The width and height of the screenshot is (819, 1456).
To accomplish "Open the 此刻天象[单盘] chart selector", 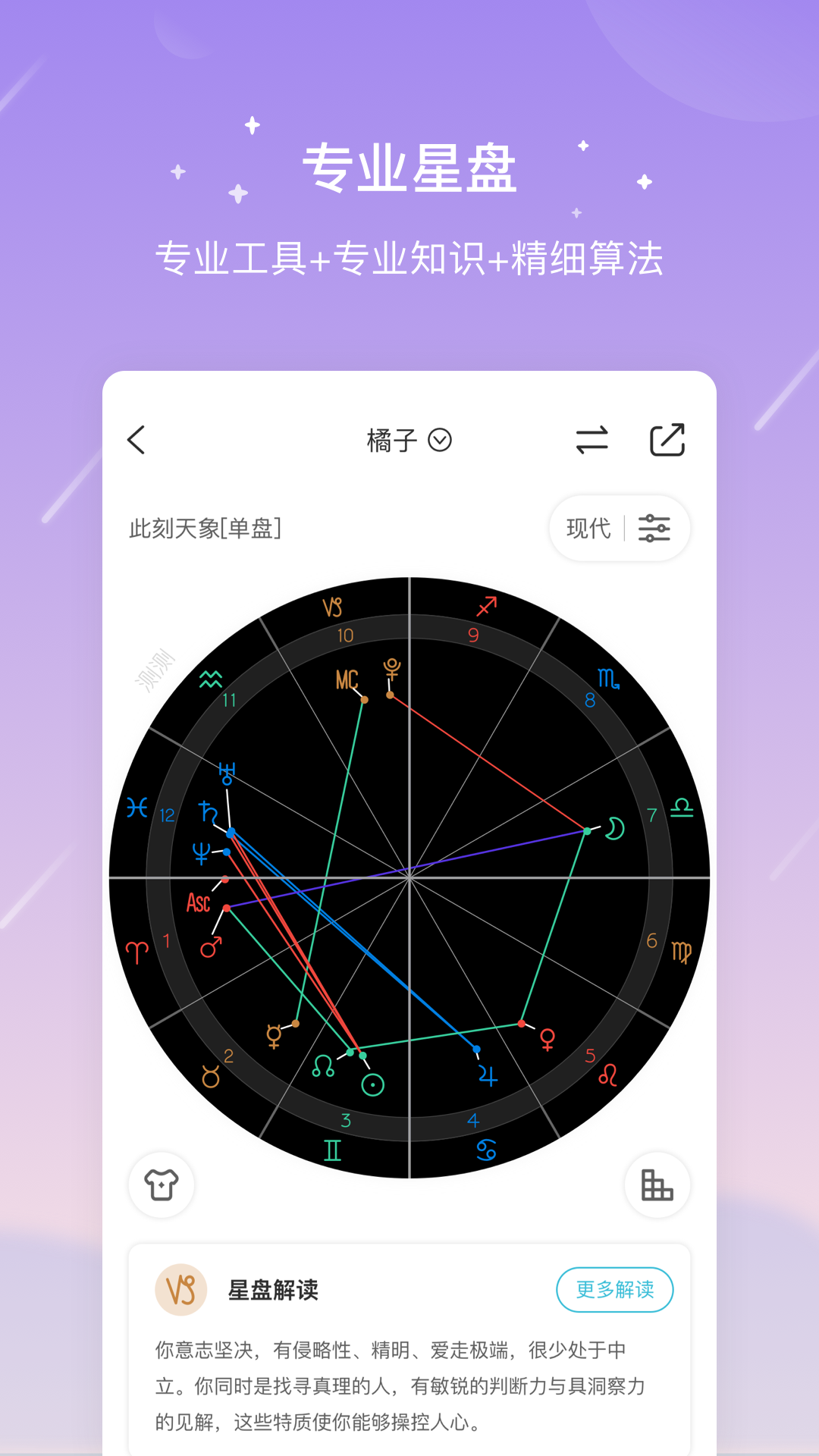I will click(x=205, y=527).
